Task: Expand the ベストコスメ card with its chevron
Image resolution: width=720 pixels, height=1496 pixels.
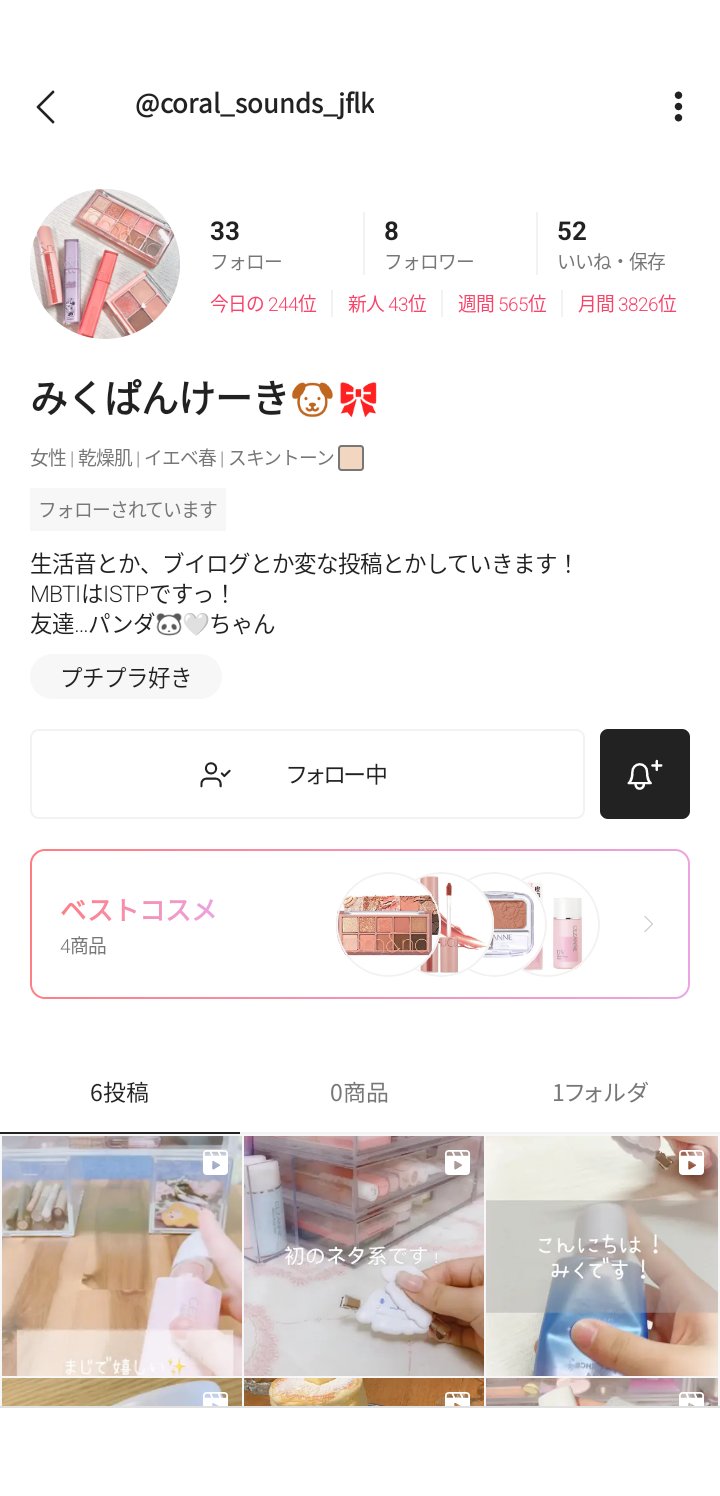Action: pyautogui.click(x=649, y=924)
